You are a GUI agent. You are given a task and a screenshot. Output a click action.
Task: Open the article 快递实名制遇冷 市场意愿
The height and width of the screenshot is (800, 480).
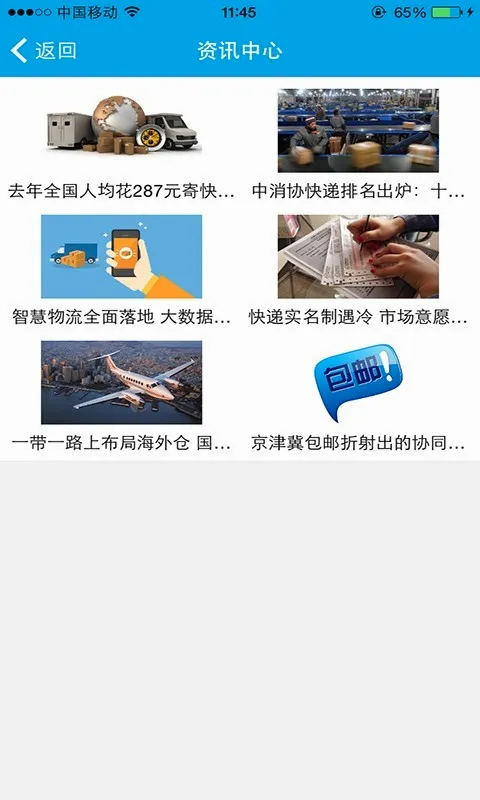click(358, 317)
